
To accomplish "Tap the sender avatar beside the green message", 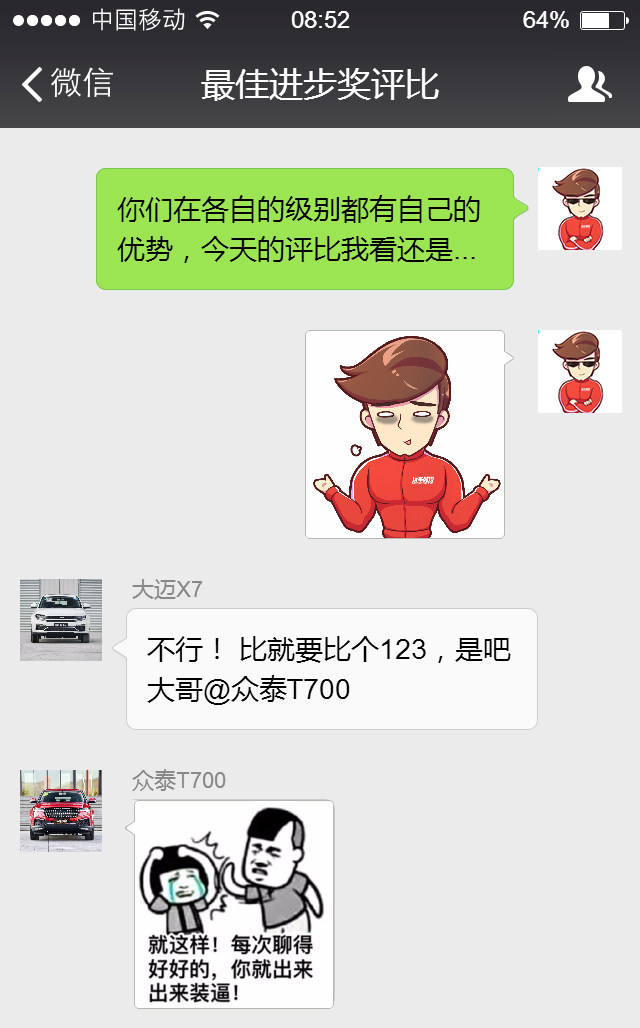I will pyautogui.click(x=579, y=208).
